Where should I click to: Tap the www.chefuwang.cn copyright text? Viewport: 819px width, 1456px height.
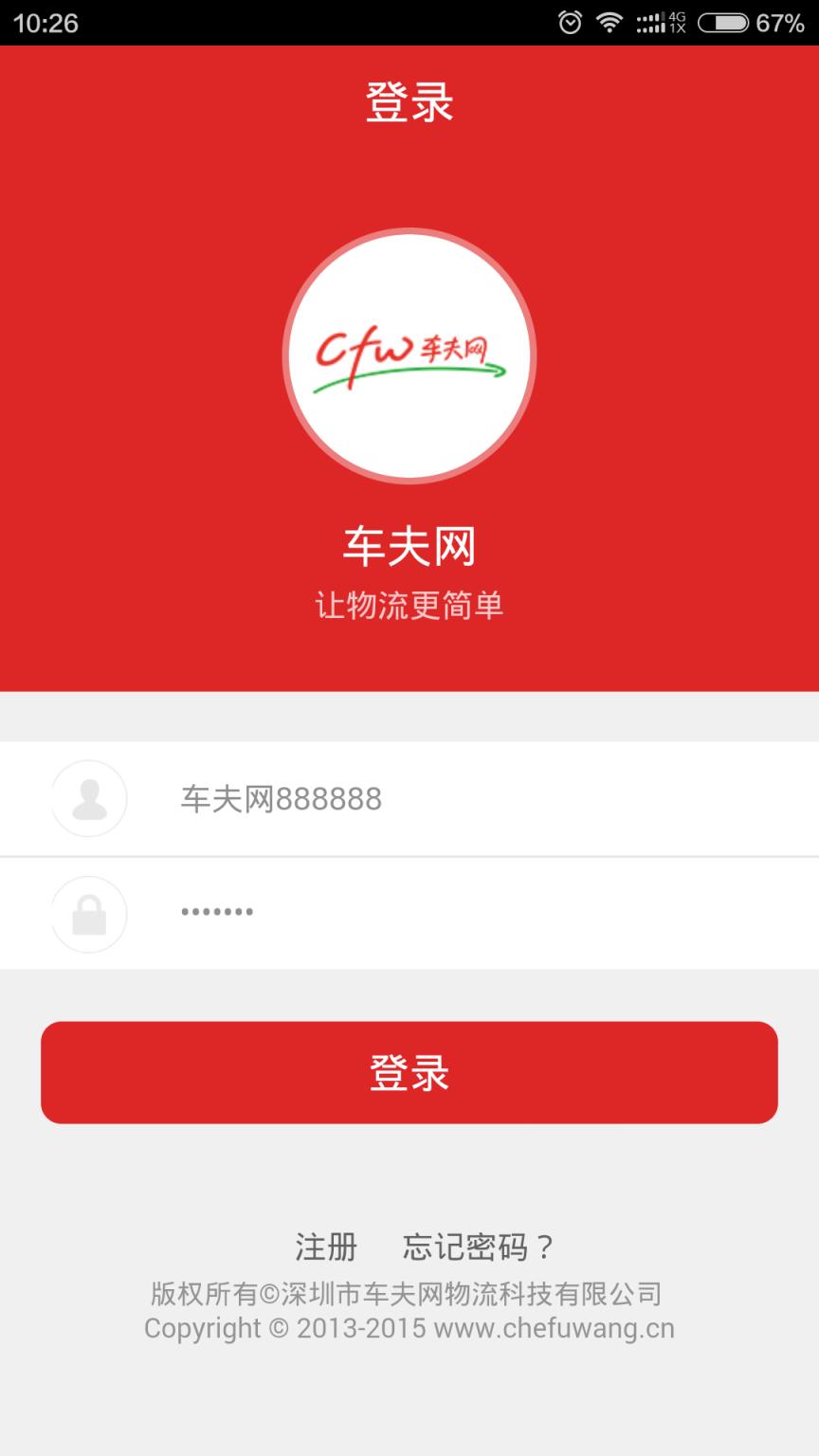(409, 1330)
